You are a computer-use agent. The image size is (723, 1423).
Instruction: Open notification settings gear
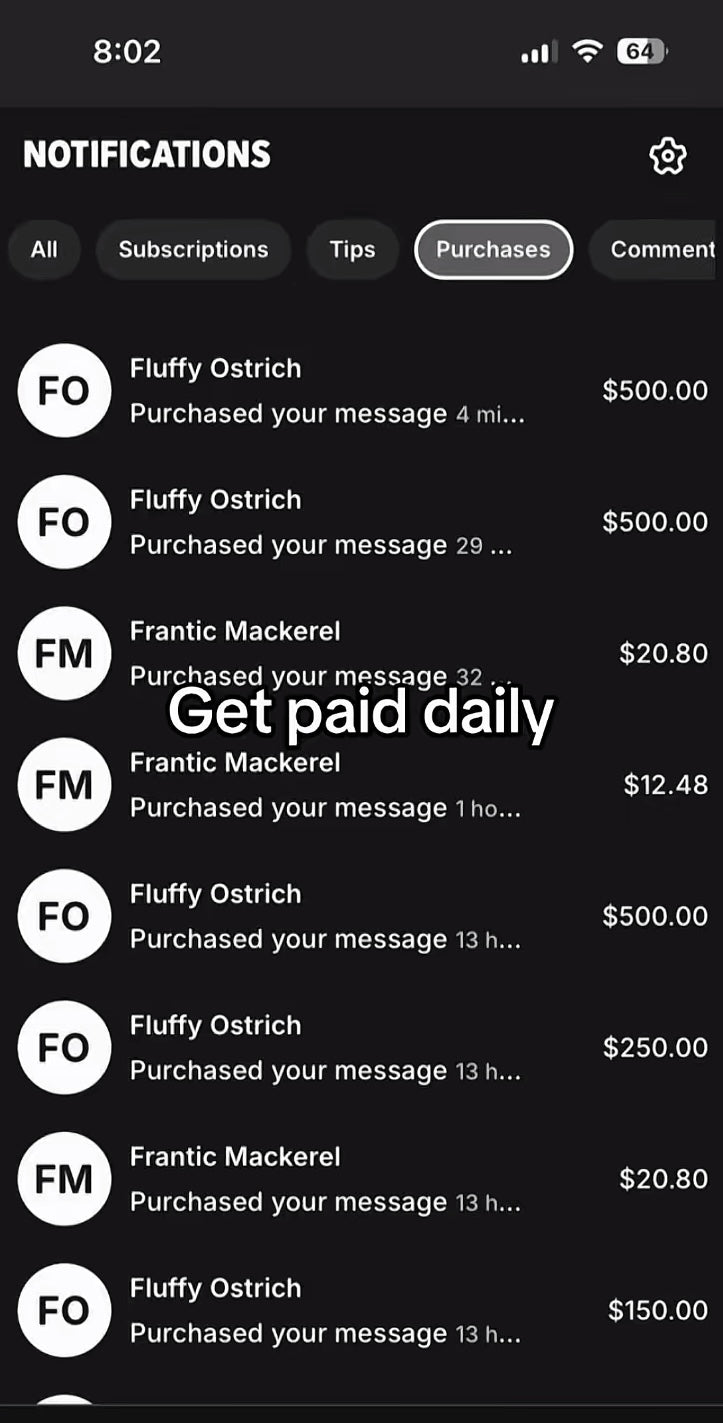[x=667, y=156]
